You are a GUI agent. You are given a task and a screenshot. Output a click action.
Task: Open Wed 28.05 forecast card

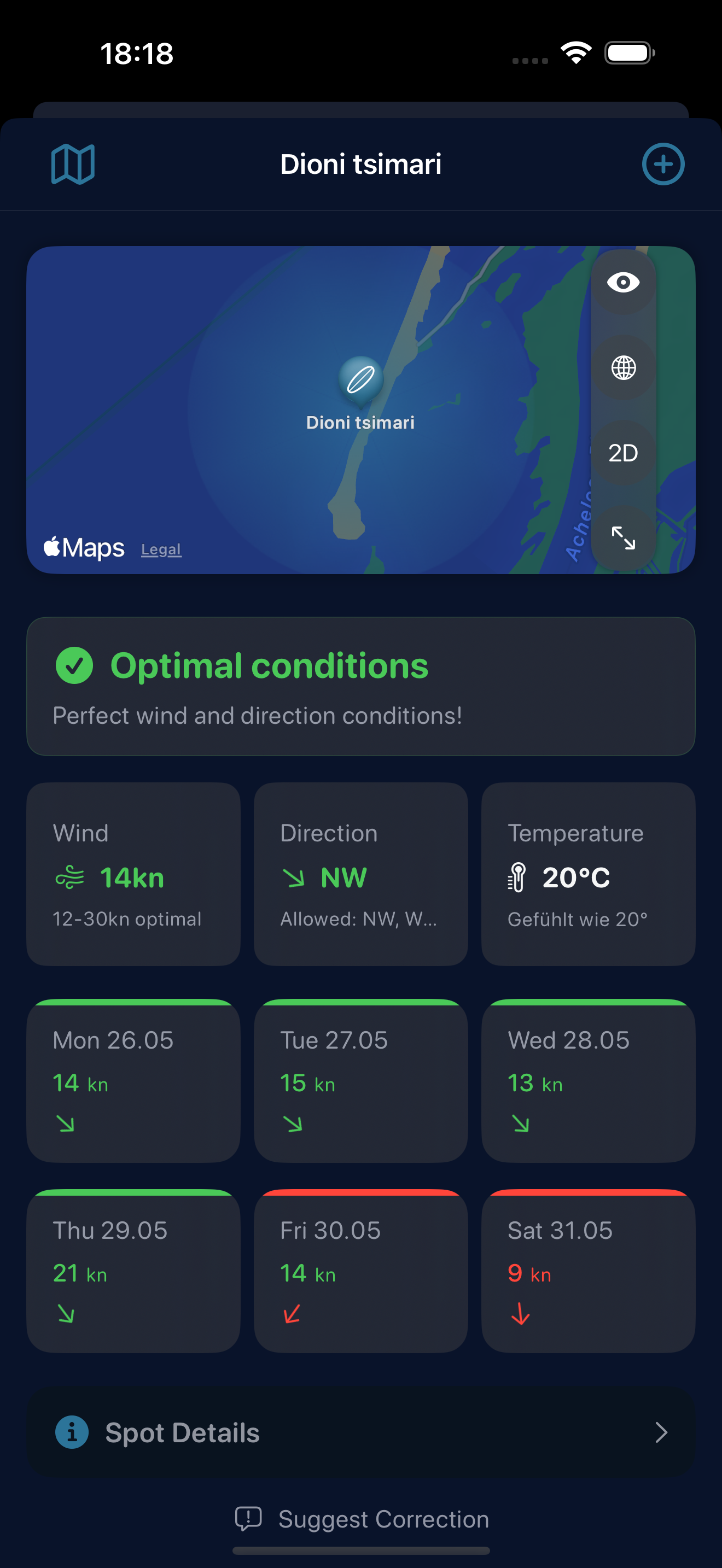(588, 1080)
